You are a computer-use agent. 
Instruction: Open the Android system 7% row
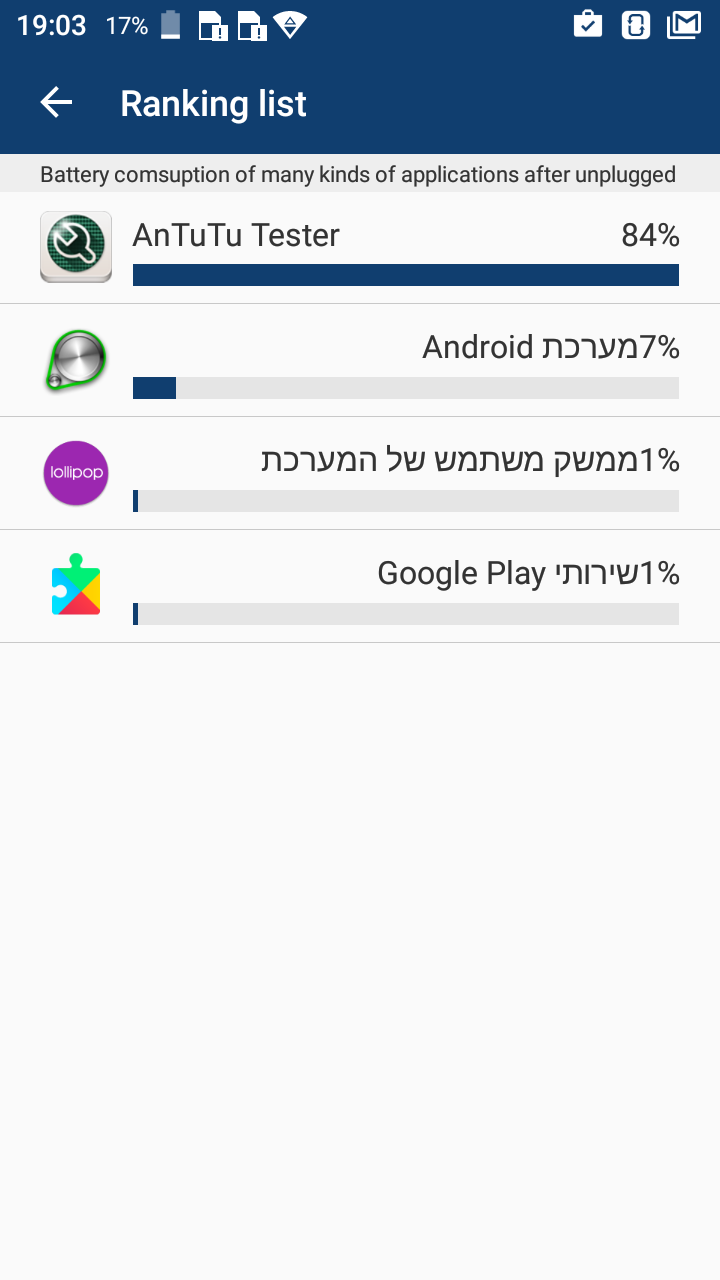360,361
